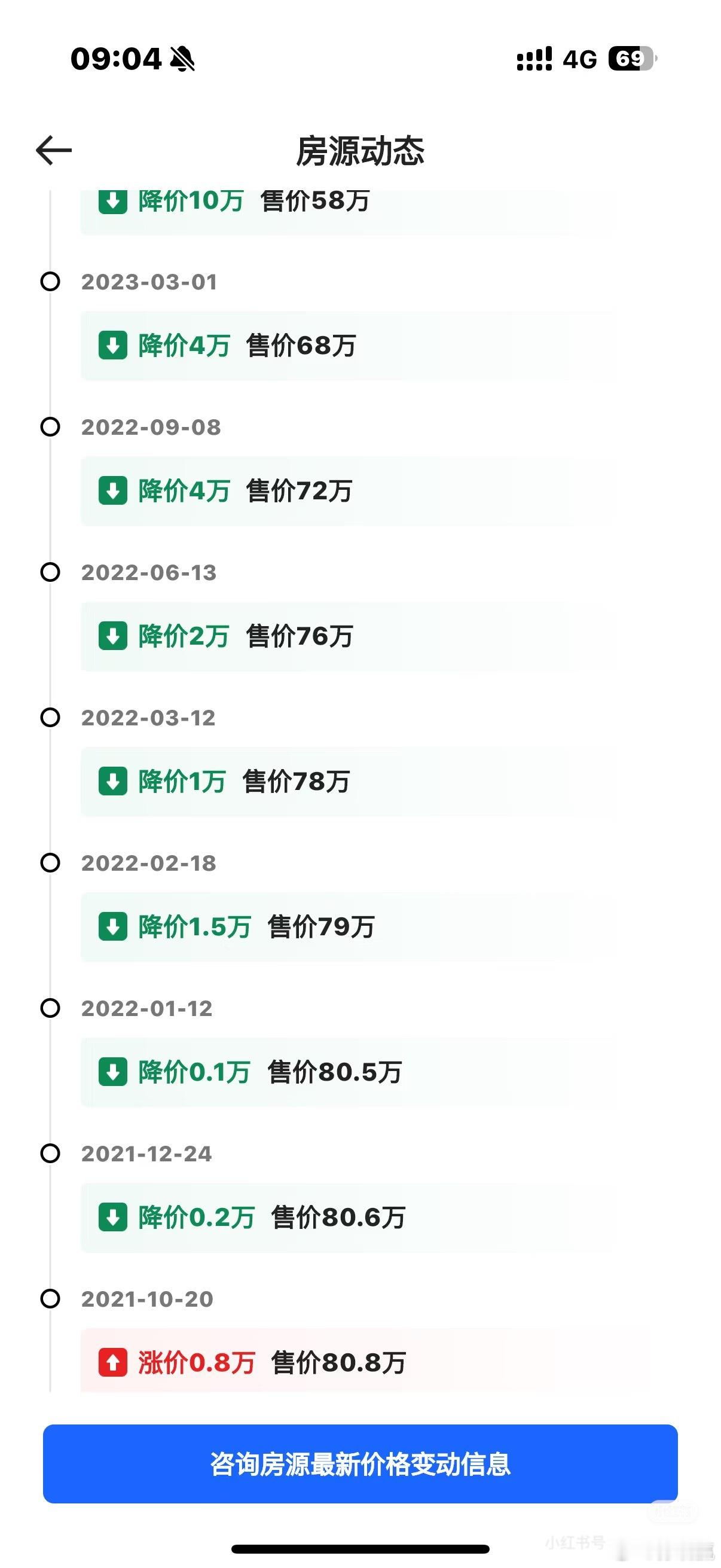Select the timeline circle beside 2021-10-20
The width and height of the screenshot is (721, 1568).
[x=50, y=1299]
